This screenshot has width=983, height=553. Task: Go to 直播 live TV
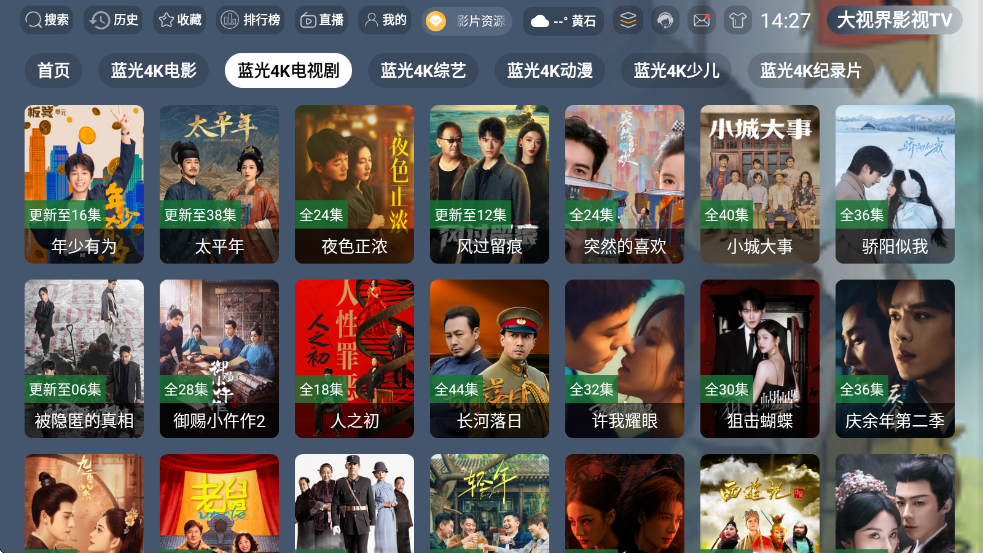322,20
